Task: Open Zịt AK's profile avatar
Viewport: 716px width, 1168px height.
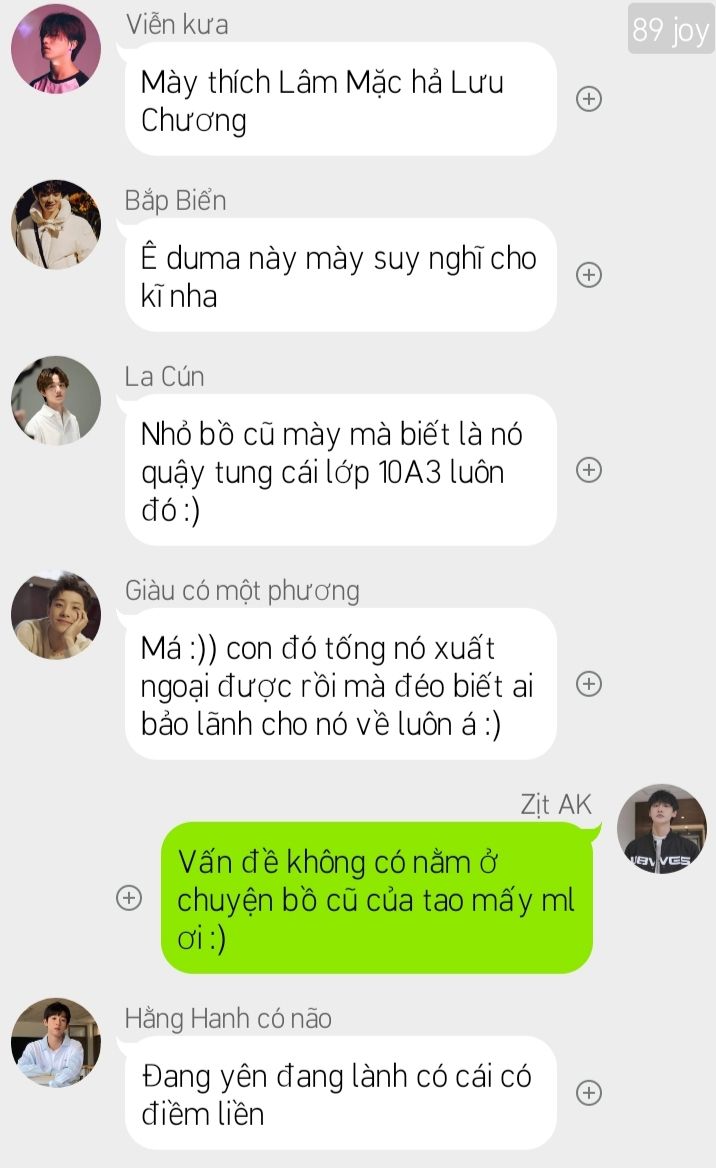Action: click(661, 828)
